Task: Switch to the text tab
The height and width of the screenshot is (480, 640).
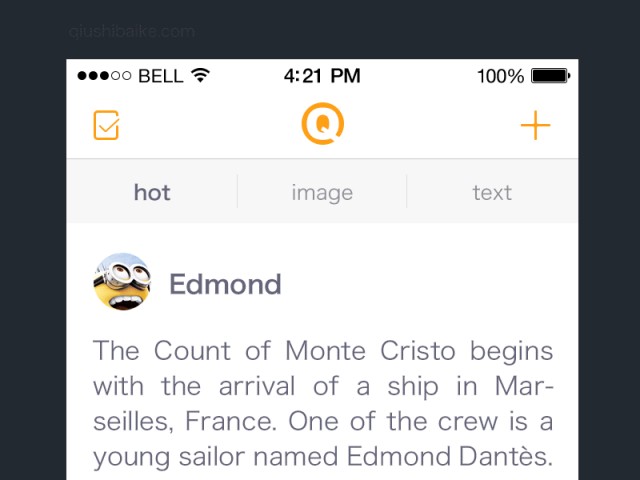Action: click(492, 192)
